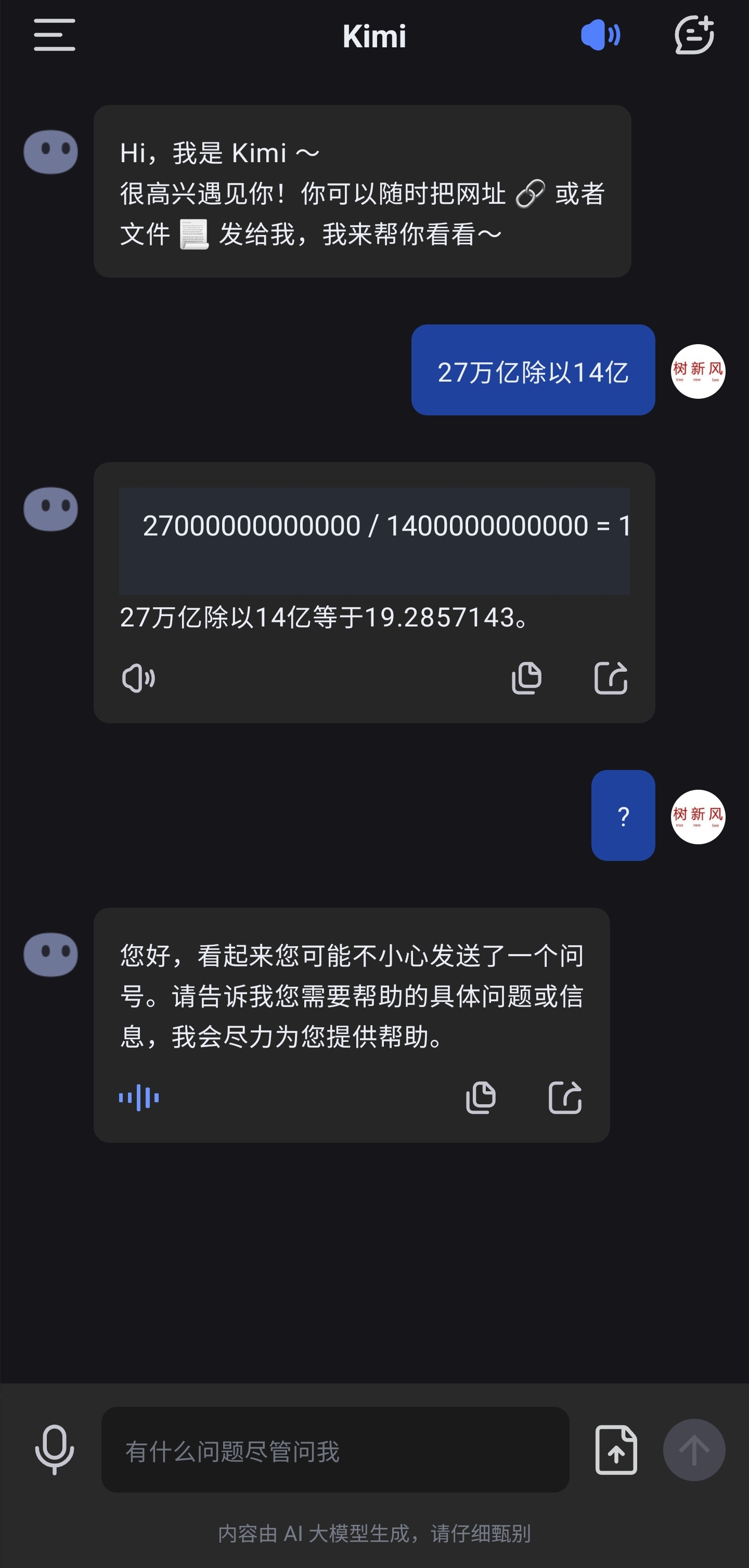The image size is (749, 1568).
Task: Tap the send arrow button
Action: [693, 1450]
